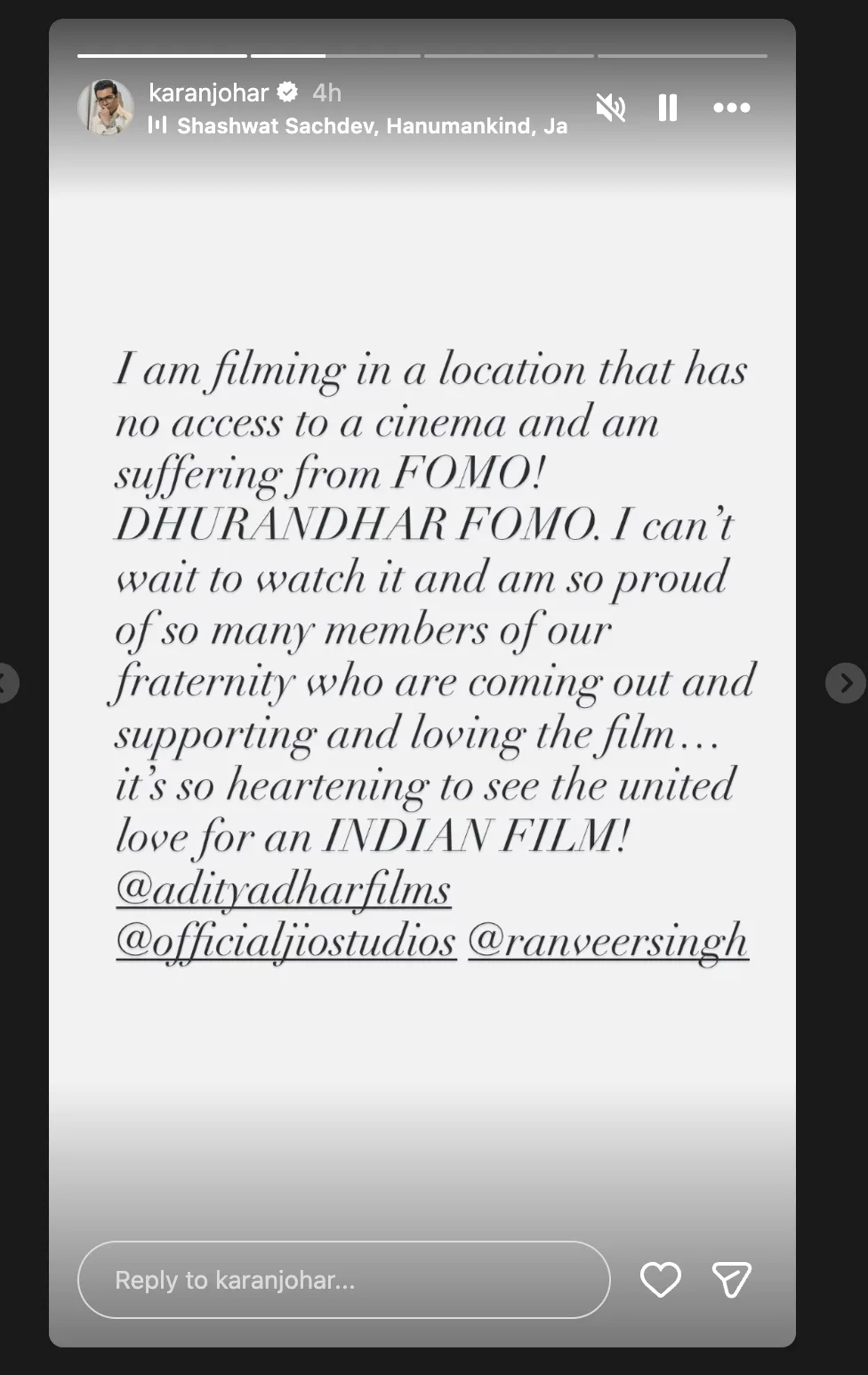The image size is (868, 1375).
Task: Click karanjohar's profile picture
Action: [x=107, y=108]
